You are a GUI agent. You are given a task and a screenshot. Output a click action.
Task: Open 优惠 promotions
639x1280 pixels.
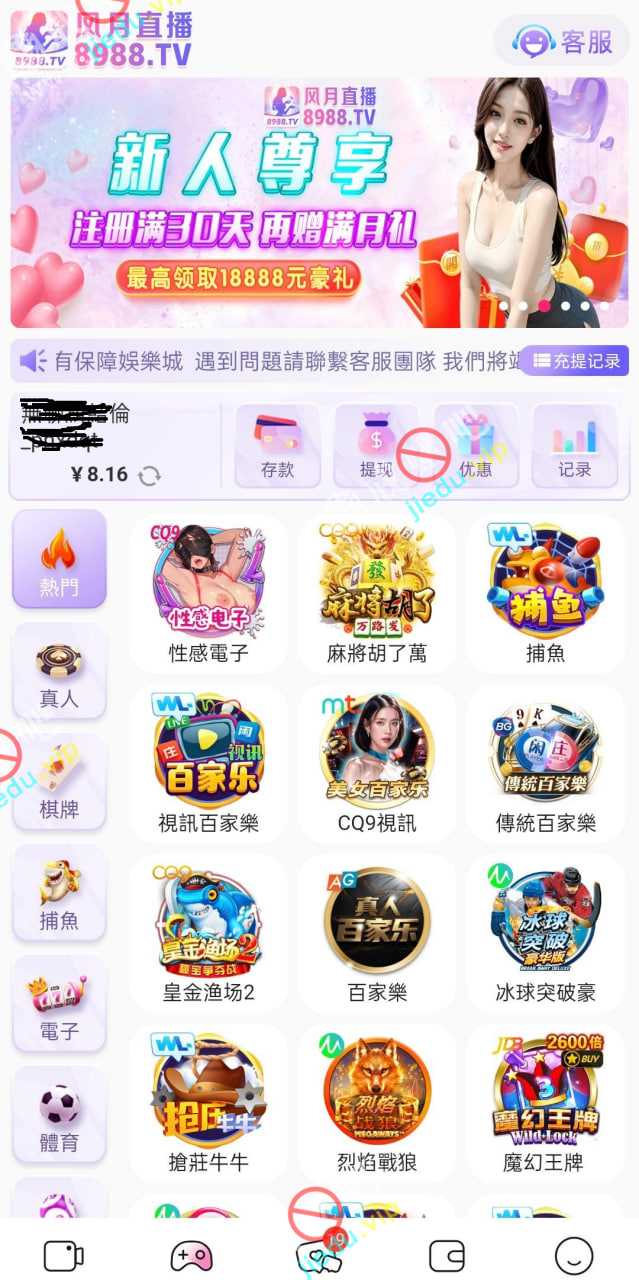tap(475, 446)
